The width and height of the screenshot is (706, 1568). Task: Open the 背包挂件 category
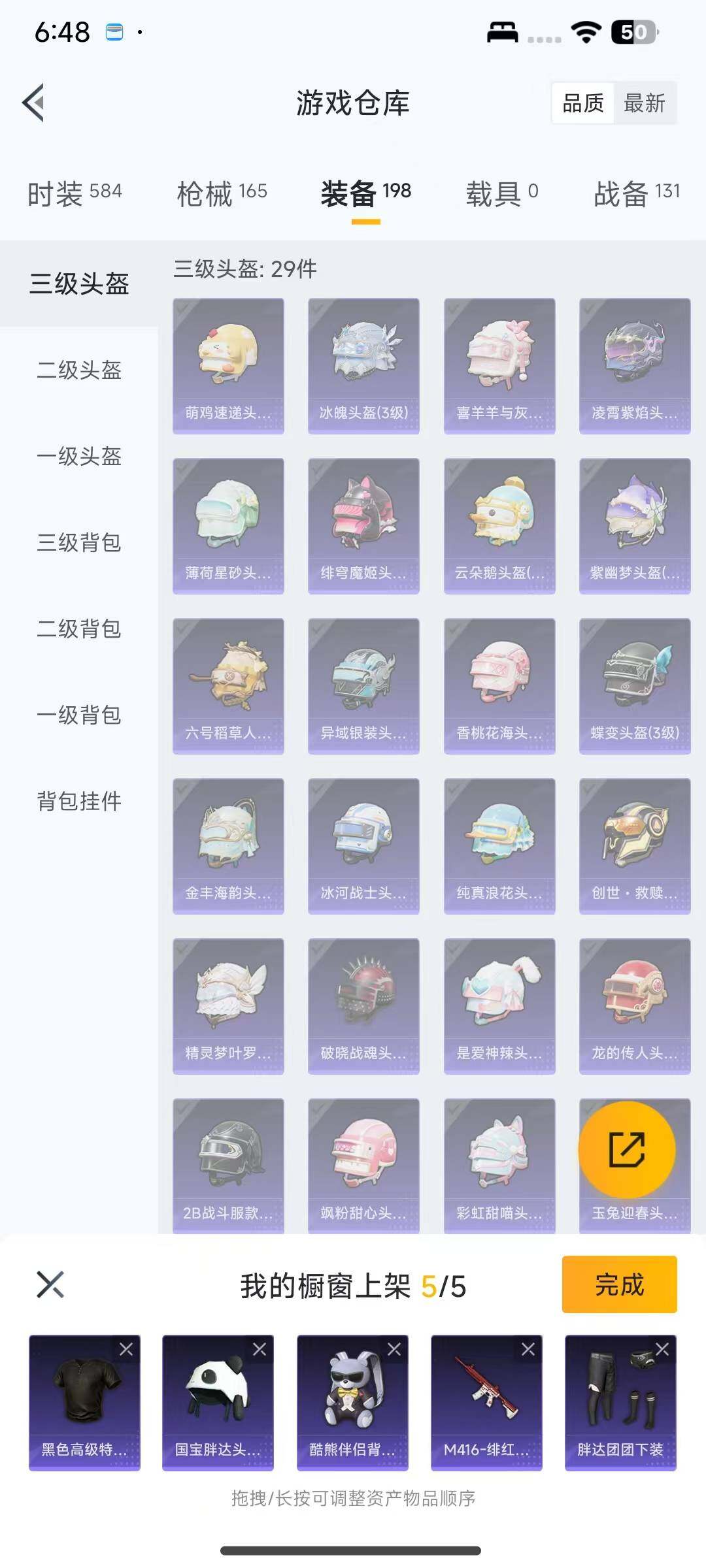[79, 802]
